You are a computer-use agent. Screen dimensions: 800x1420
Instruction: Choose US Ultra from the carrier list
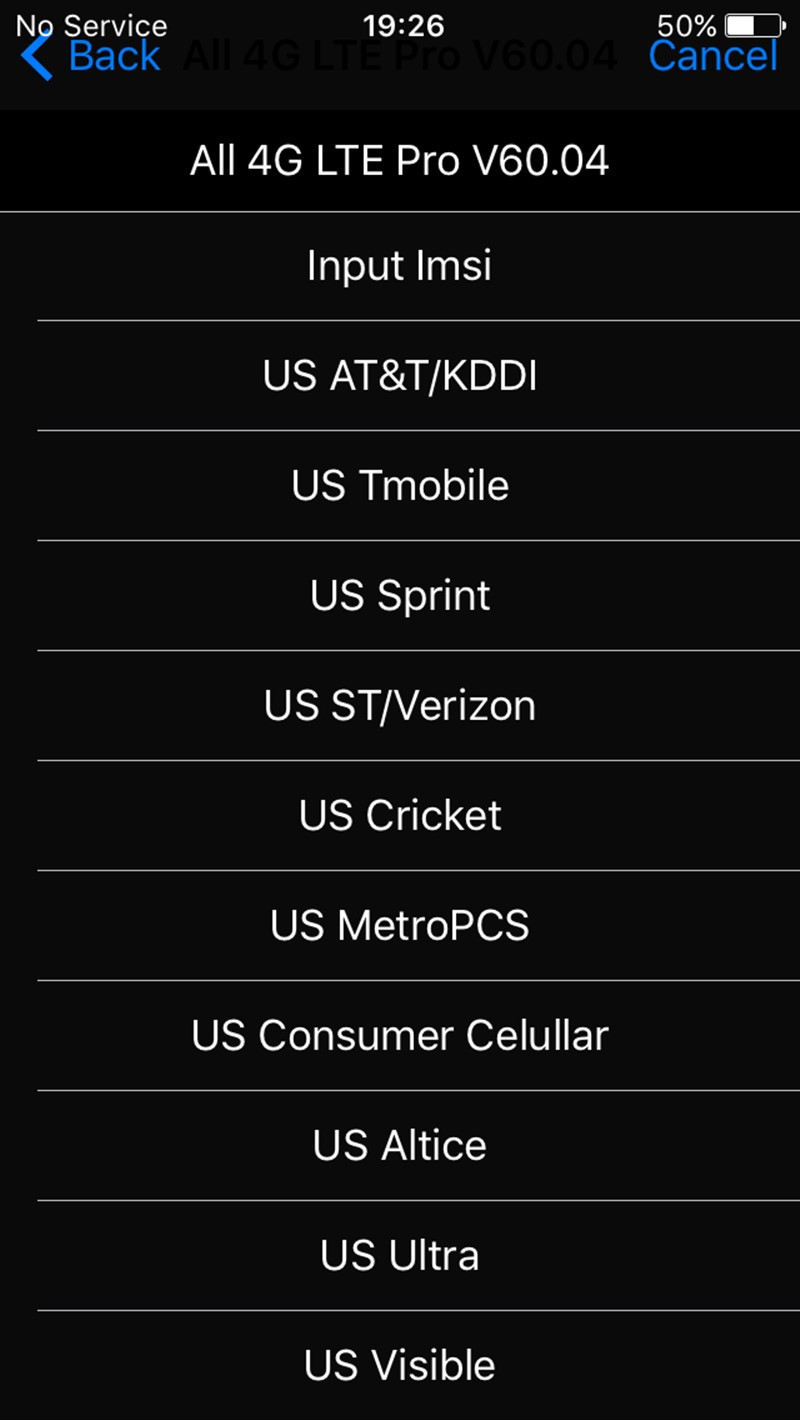coord(400,1255)
